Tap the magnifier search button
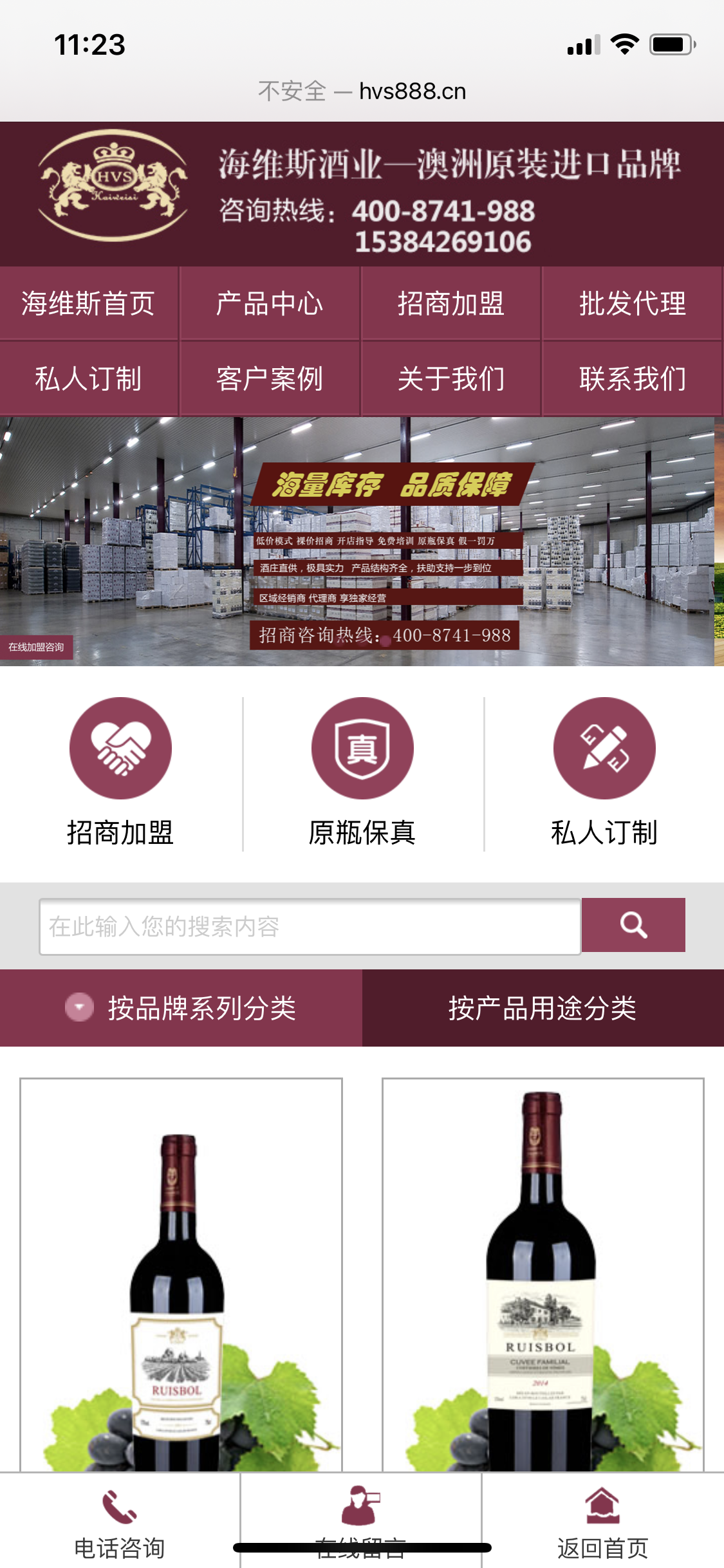This screenshot has width=724, height=1568. click(633, 925)
